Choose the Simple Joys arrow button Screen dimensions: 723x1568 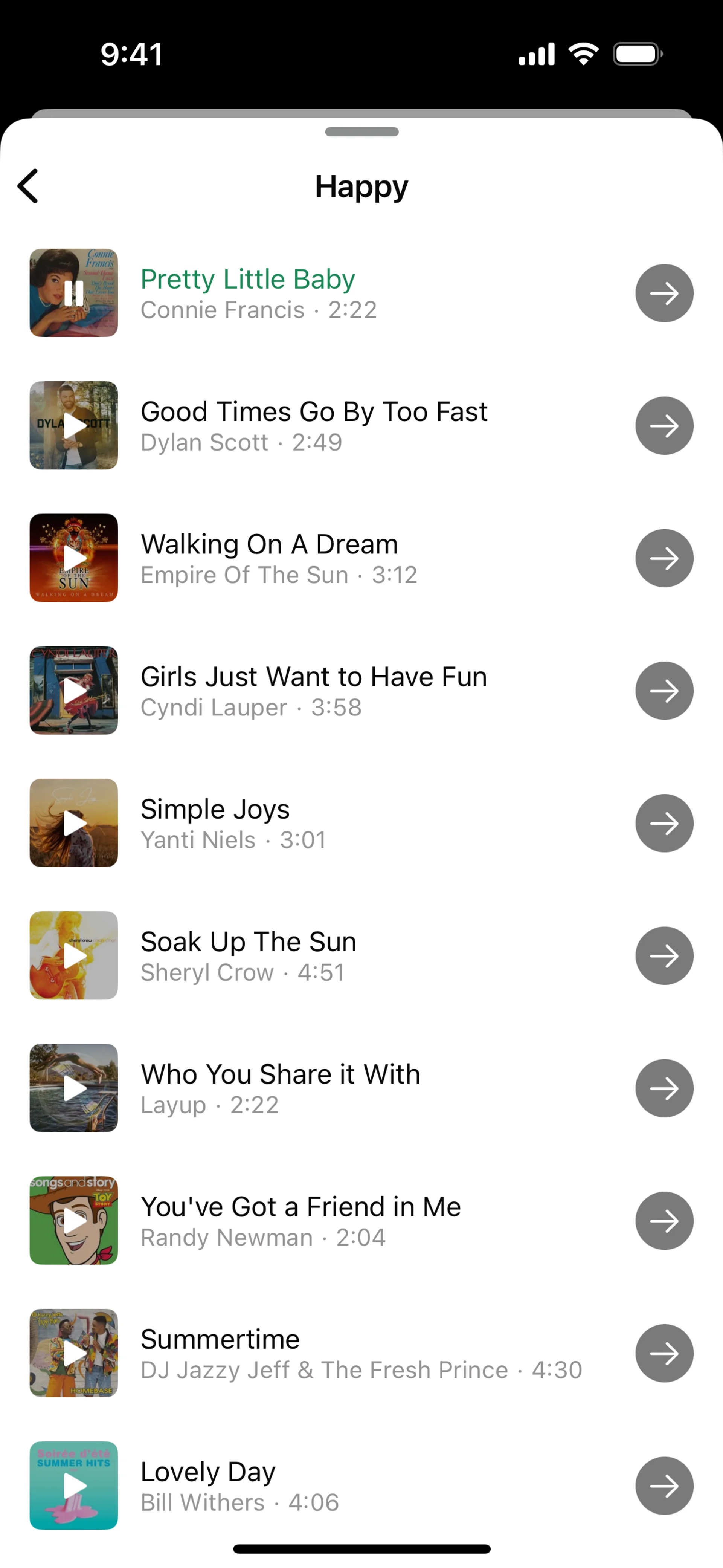664,823
